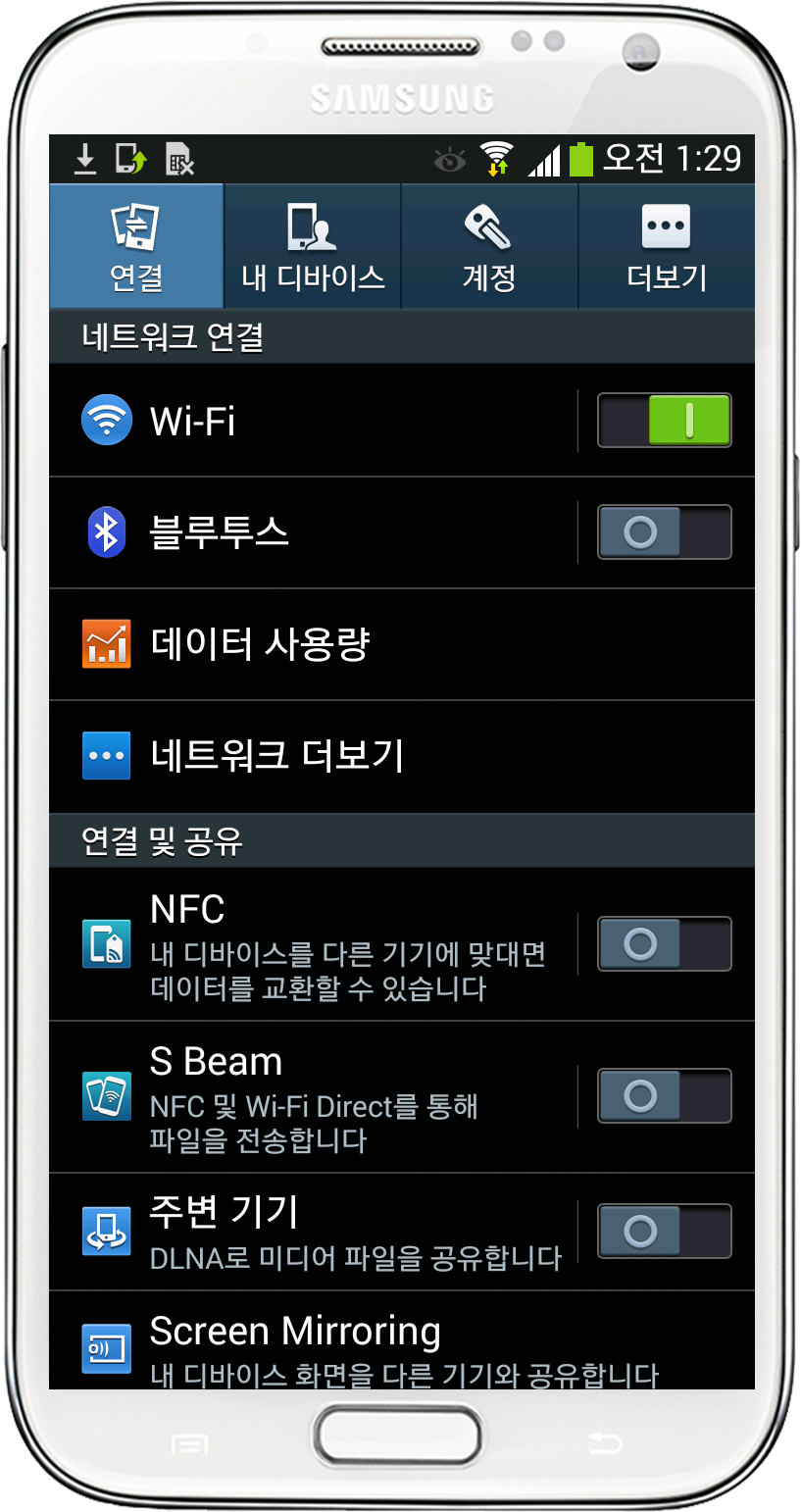Image resolution: width=801 pixels, height=1512 pixels.
Task: Tap the back key
Action: click(x=605, y=1442)
